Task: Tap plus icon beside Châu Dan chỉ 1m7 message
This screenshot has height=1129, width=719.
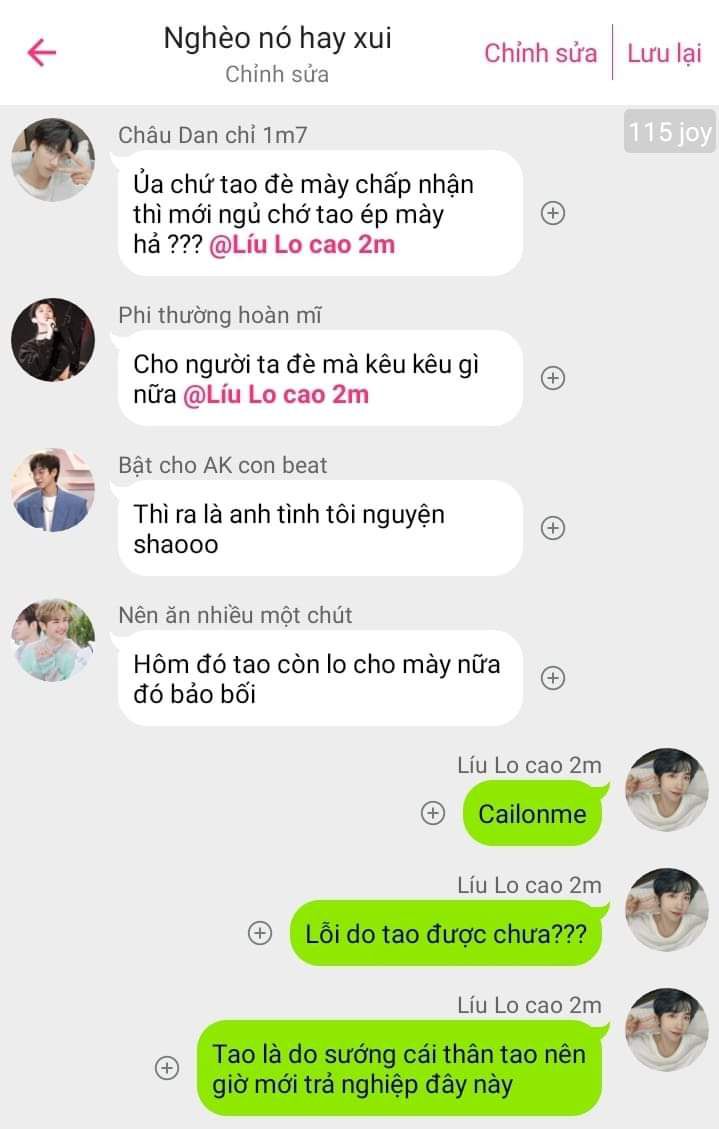Action: [553, 212]
